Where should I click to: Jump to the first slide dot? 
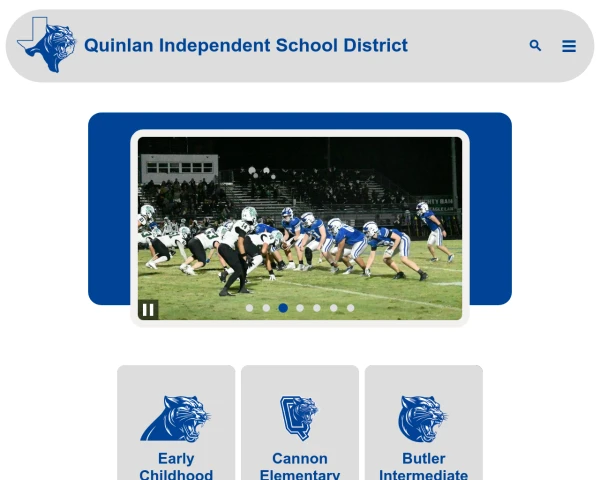tap(249, 308)
